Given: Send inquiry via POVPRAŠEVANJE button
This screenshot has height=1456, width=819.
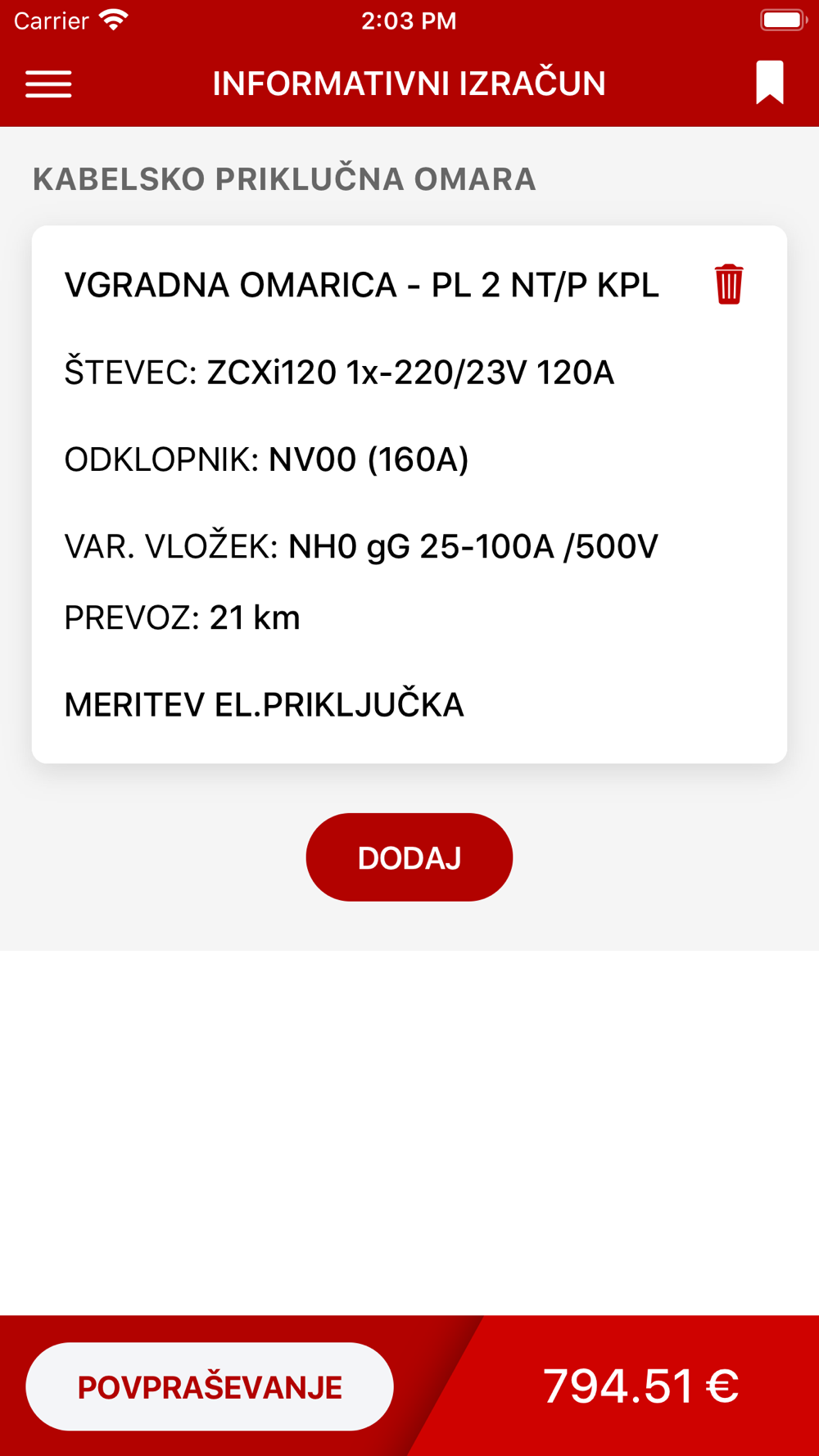Looking at the screenshot, I should (x=210, y=1386).
